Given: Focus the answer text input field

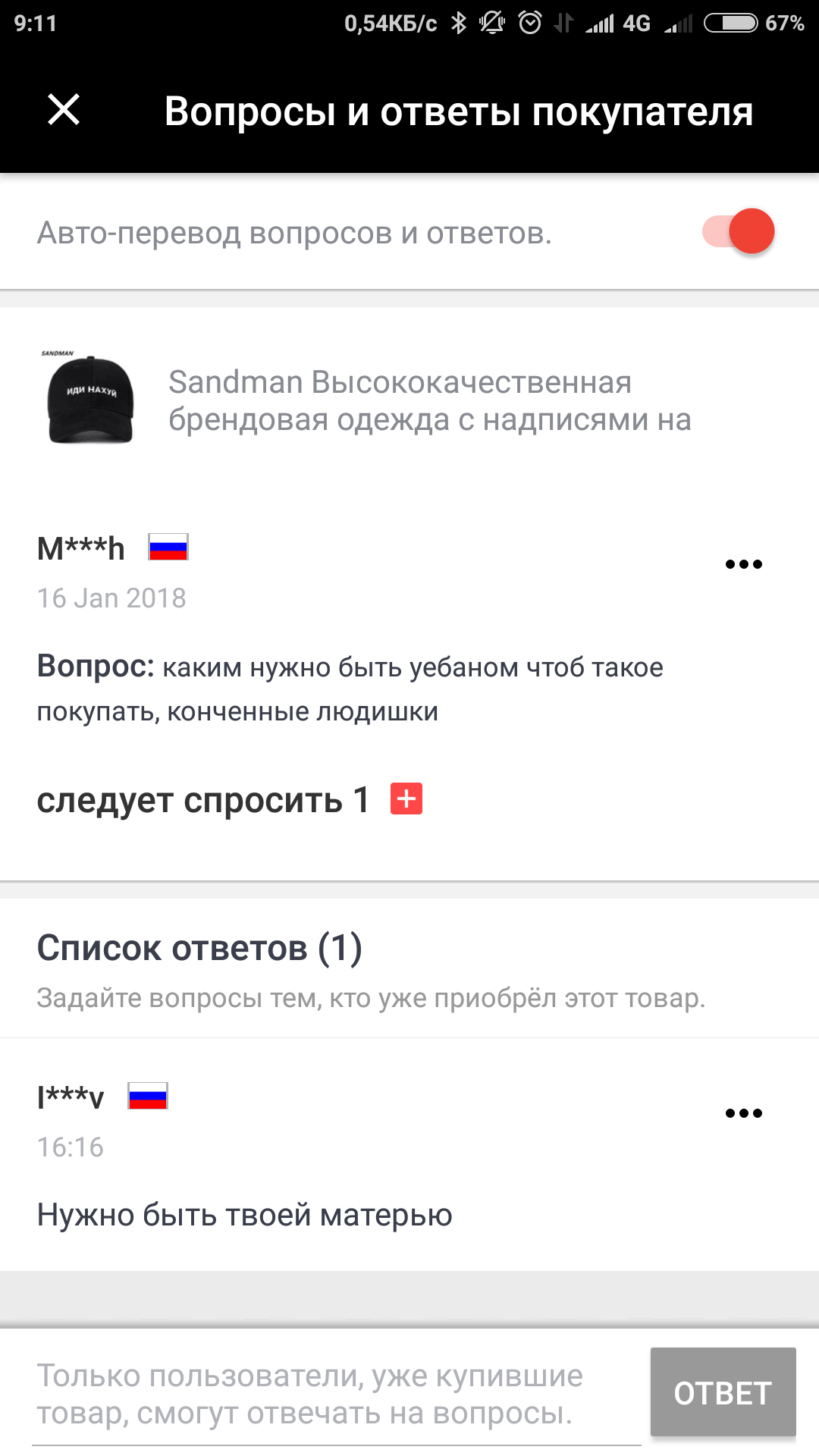Looking at the screenshot, I should (x=334, y=1394).
